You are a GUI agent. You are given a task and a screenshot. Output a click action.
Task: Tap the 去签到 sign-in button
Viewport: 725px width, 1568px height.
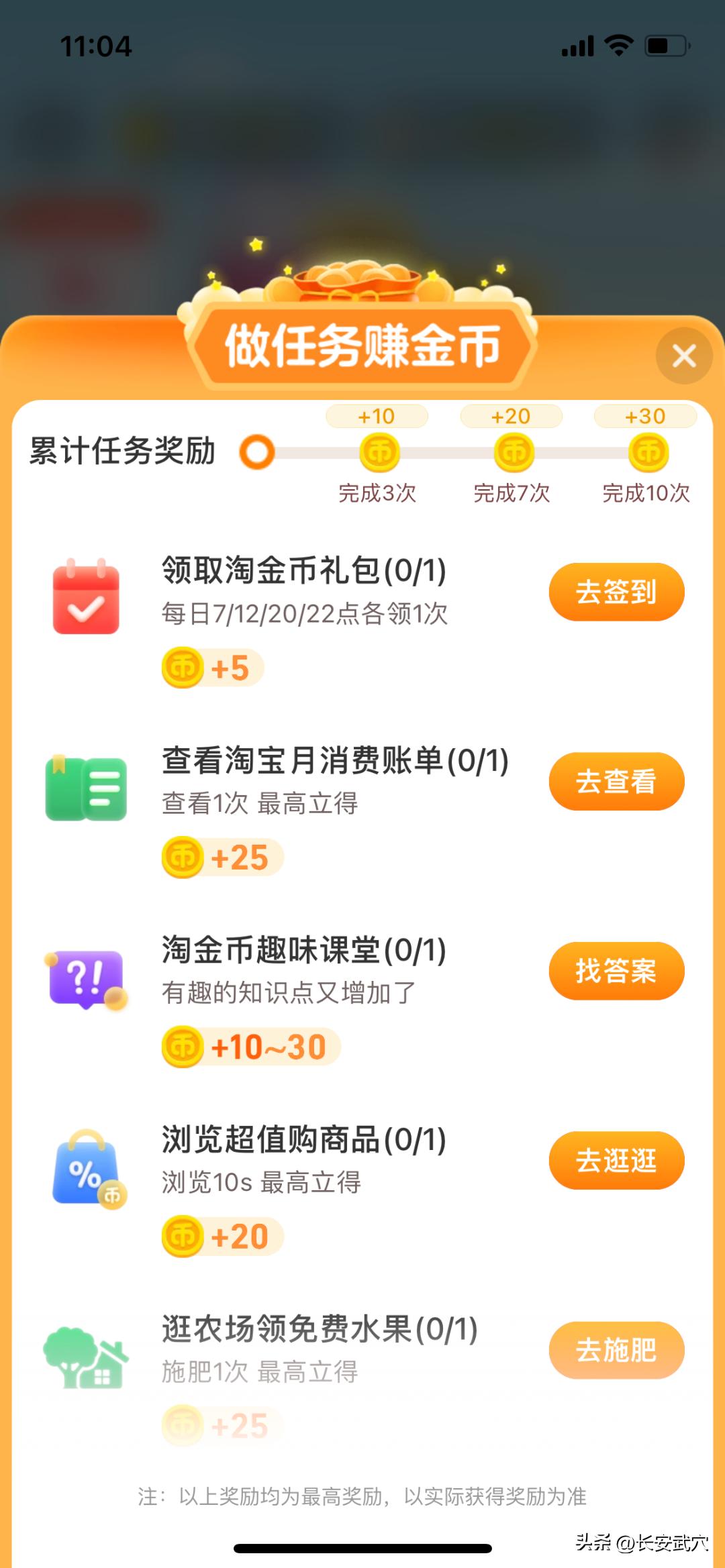point(616,590)
